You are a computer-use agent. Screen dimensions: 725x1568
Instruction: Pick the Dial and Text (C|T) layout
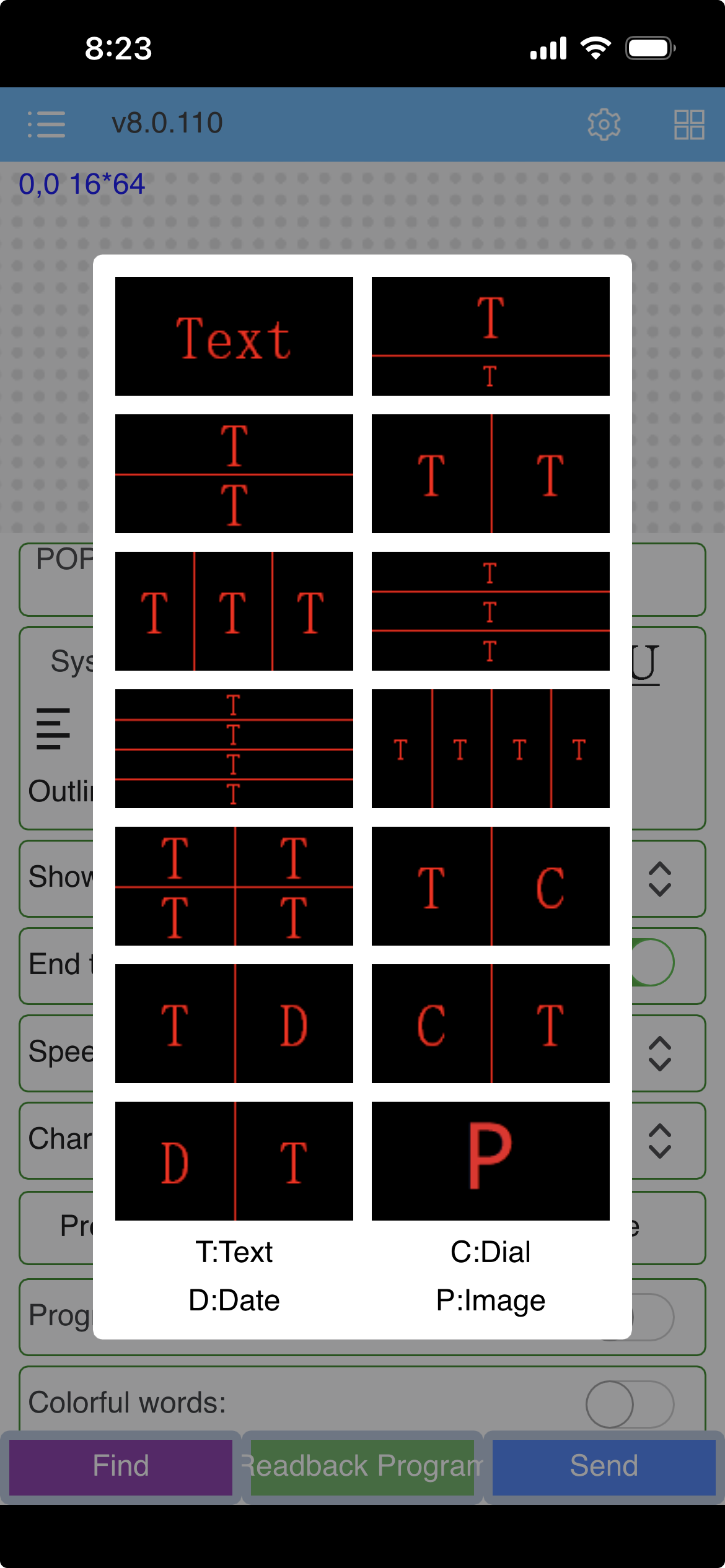(x=490, y=1024)
